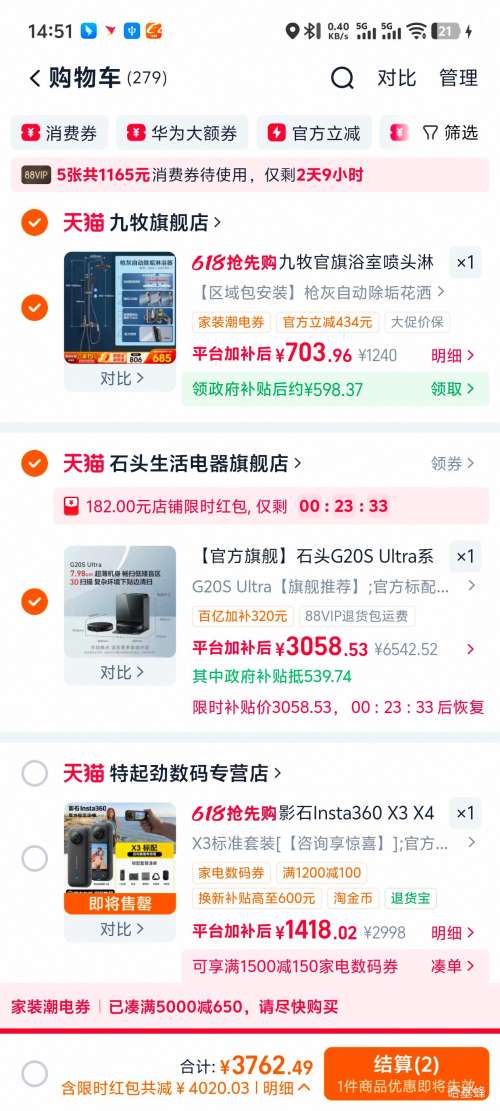The image size is (500, 1111).
Task: Tap 凑单 for the 家电数码券 offer
Action: 452,966
